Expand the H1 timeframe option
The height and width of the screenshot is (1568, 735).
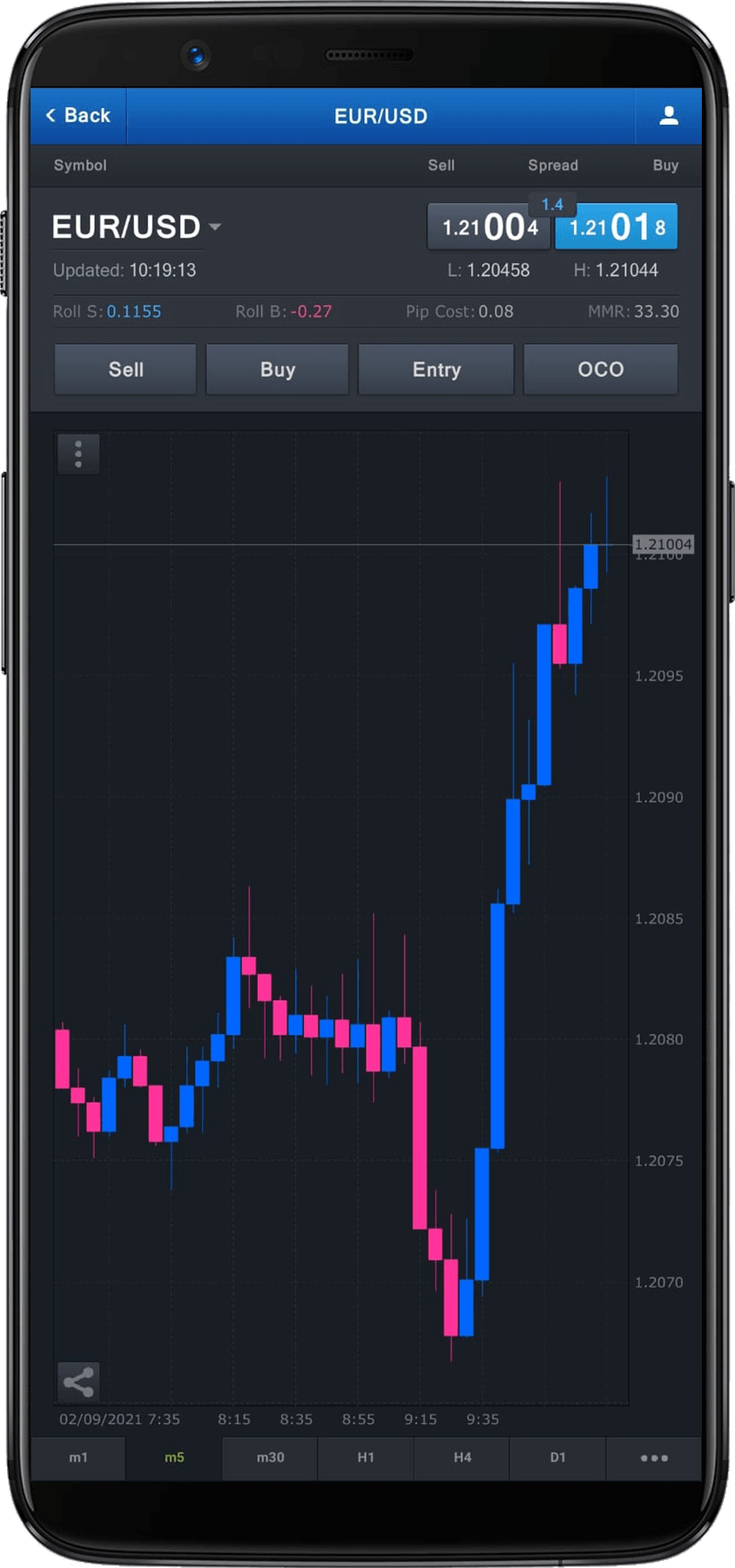pyautogui.click(x=366, y=1459)
